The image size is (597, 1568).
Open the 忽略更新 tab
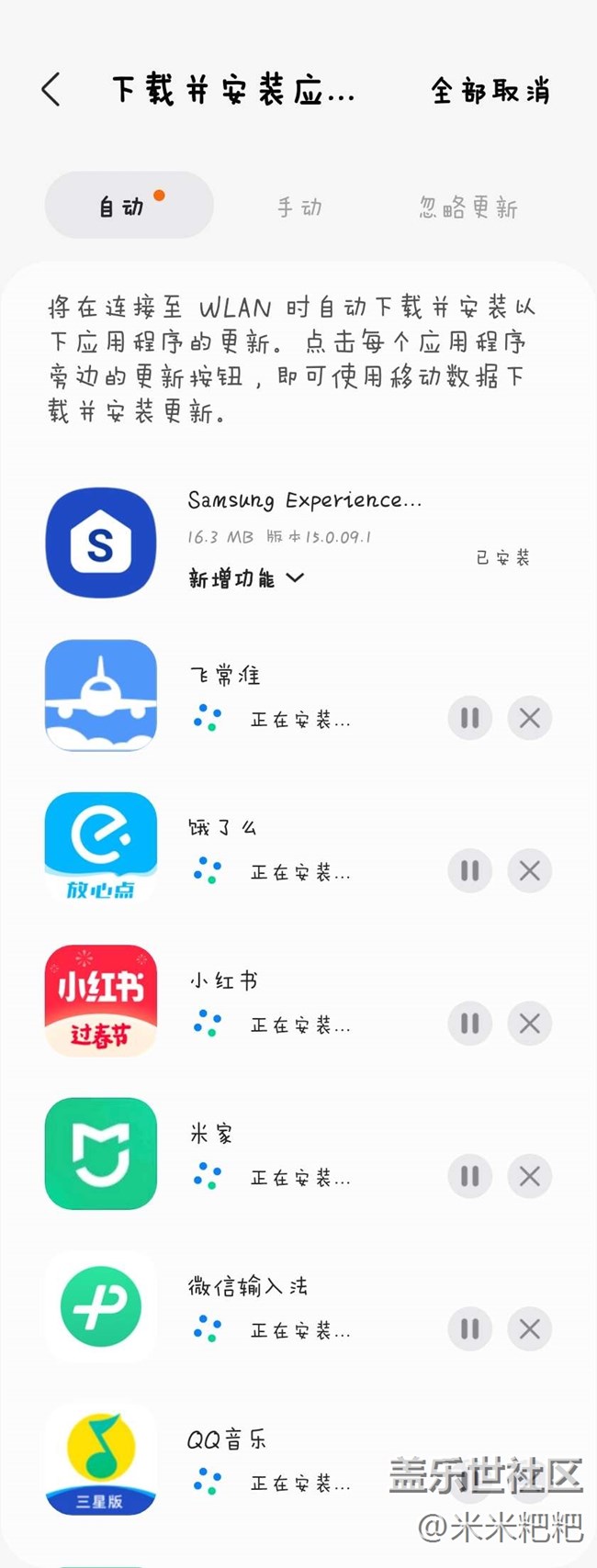468,207
